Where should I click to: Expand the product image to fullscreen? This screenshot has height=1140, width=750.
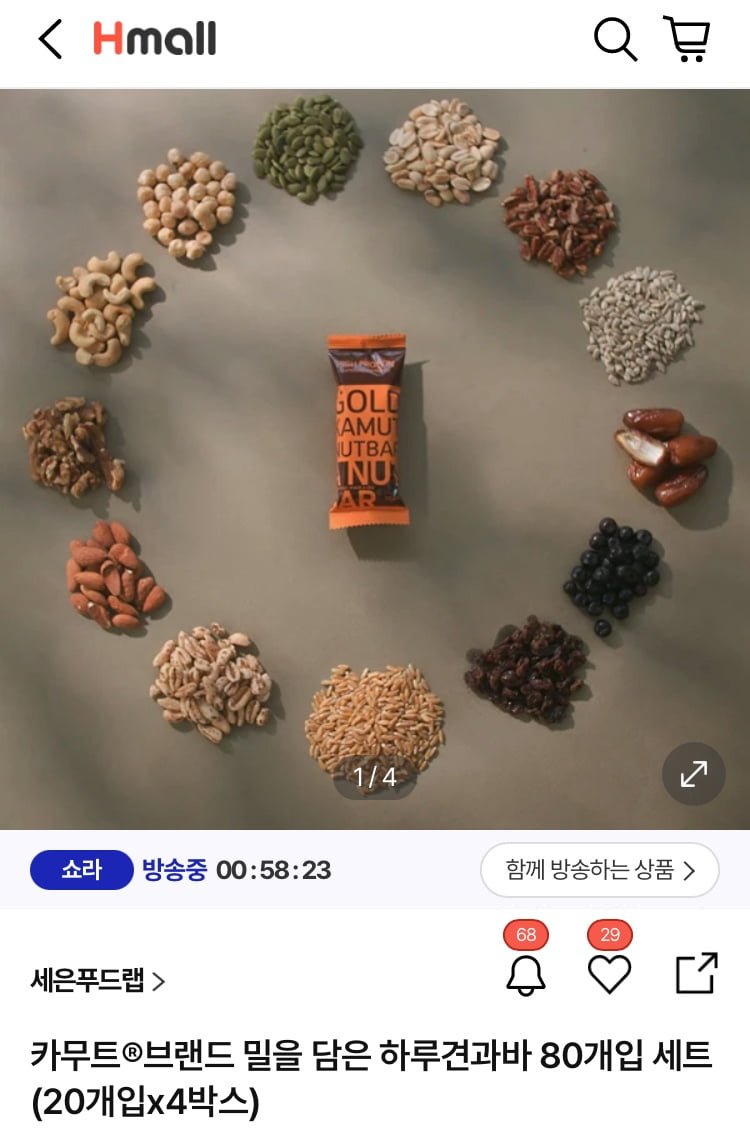pos(696,773)
